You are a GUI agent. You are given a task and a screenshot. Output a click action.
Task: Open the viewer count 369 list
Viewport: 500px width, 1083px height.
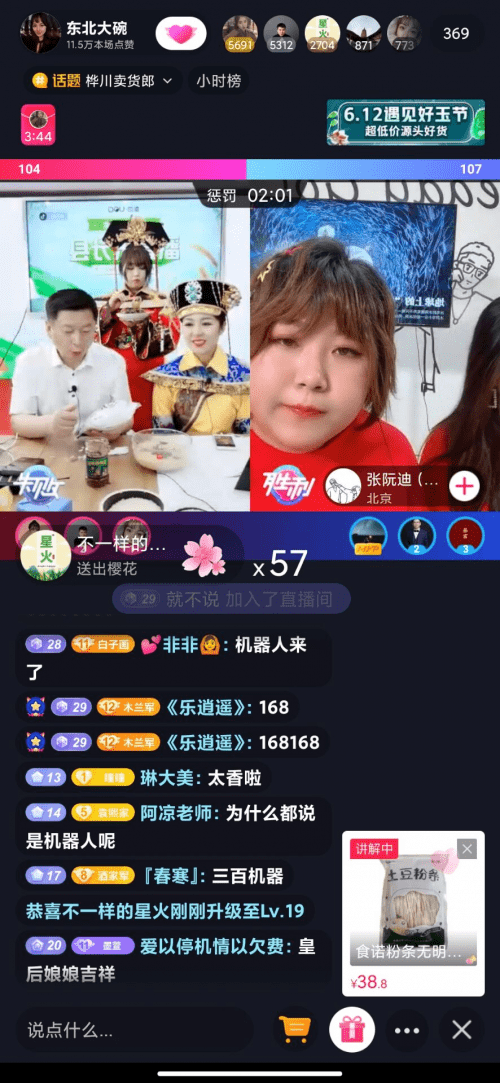point(456,33)
